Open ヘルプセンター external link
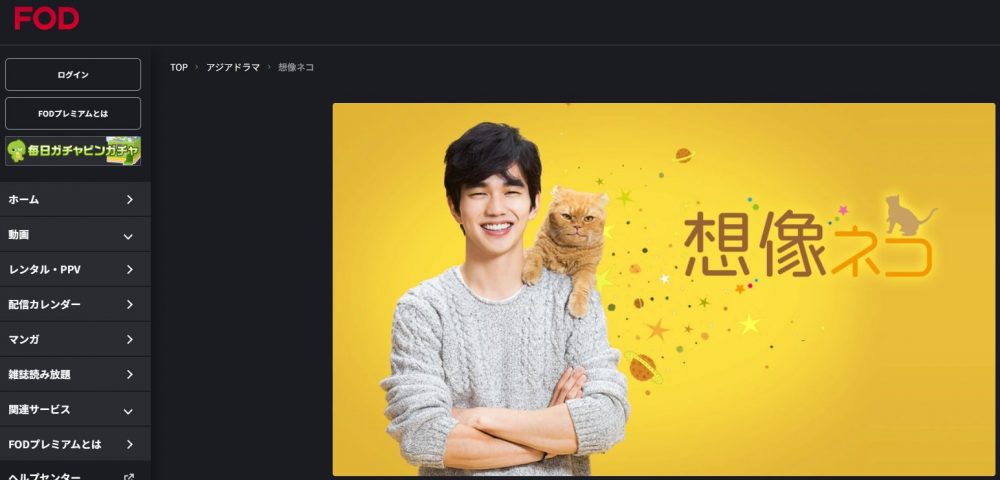 pyautogui.click(x=72, y=476)
